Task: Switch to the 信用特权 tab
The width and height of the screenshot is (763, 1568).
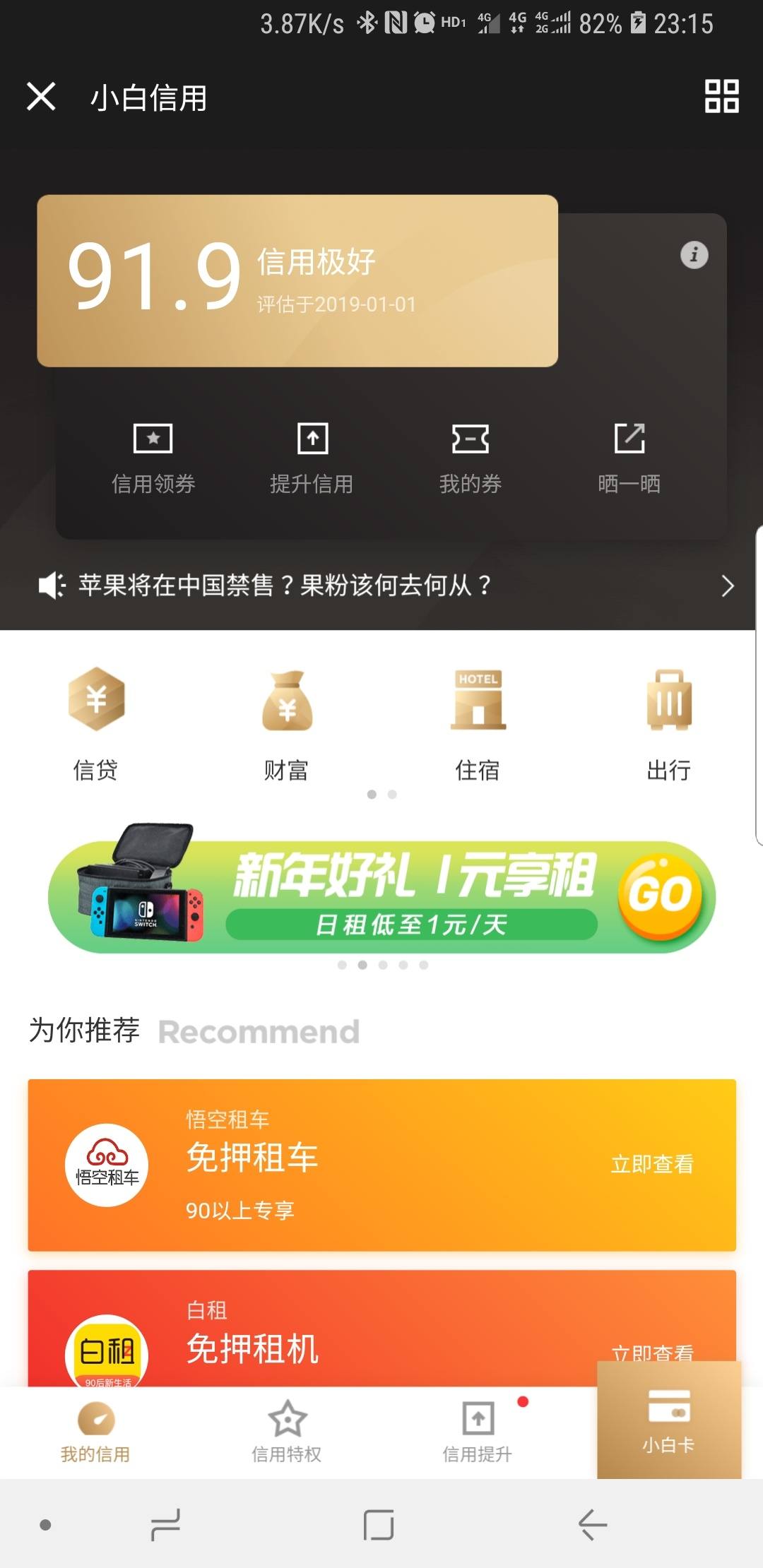Action: (286, 1434)
